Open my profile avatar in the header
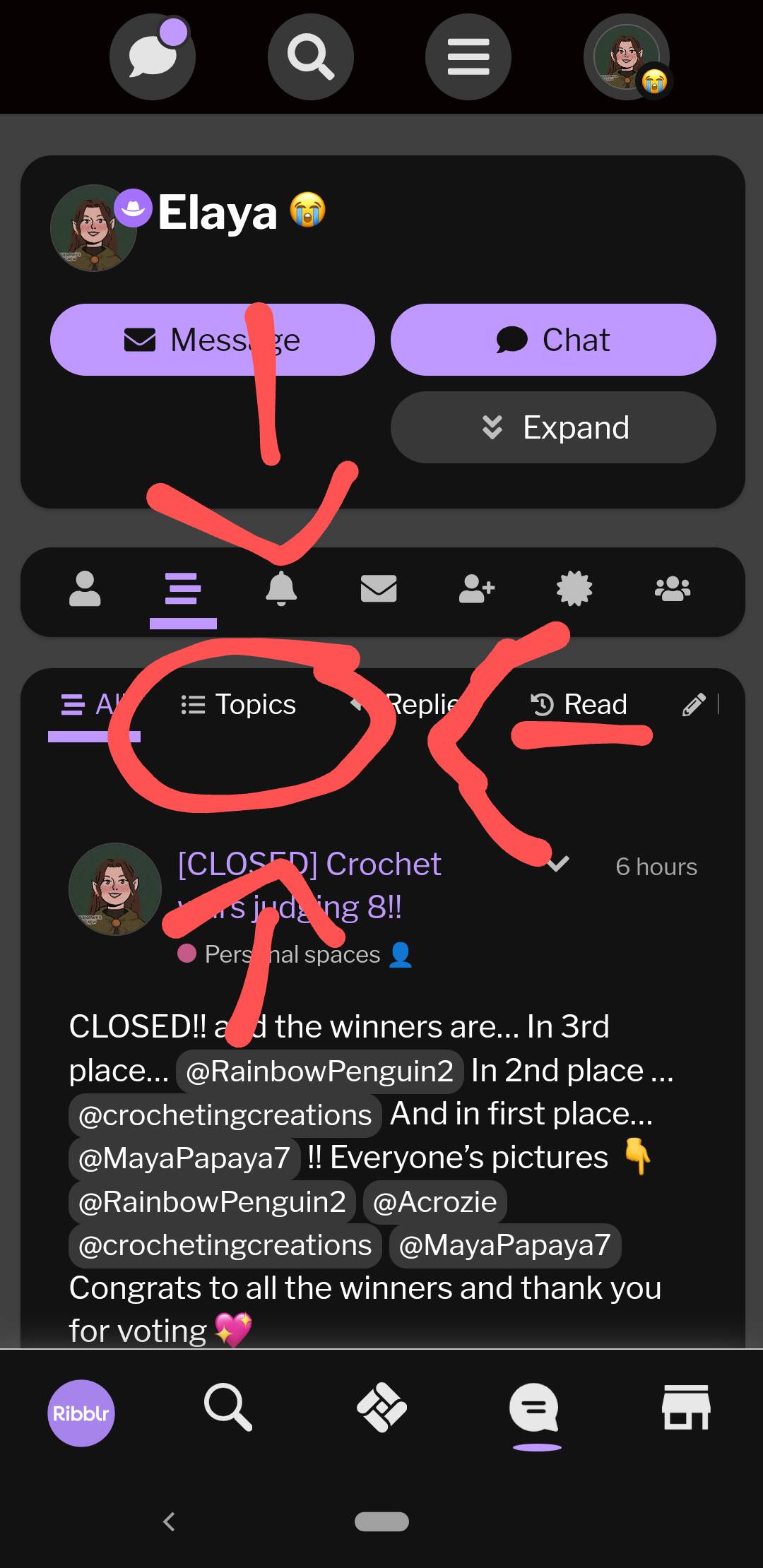Viewport: 763px width, 1568px height. point(627,57)
